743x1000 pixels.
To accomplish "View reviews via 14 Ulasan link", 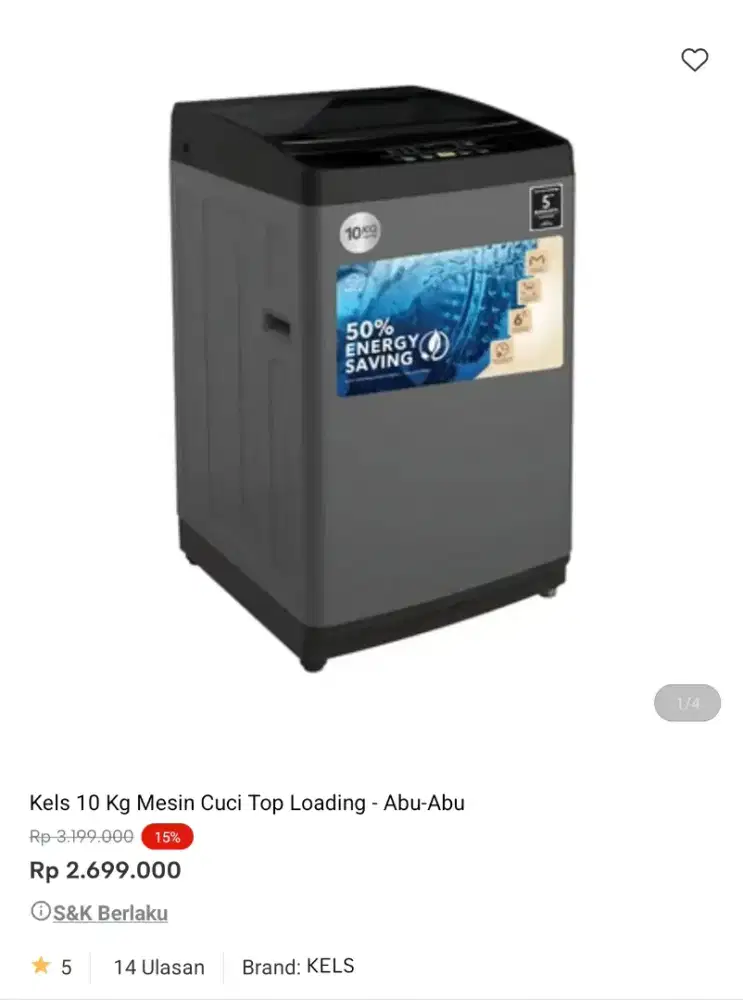I will [160, 966].
